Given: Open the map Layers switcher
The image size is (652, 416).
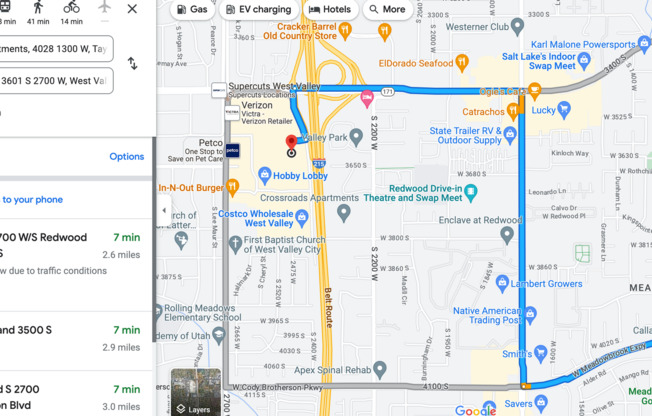Looking at the screenshot, I should coord(195,392).
